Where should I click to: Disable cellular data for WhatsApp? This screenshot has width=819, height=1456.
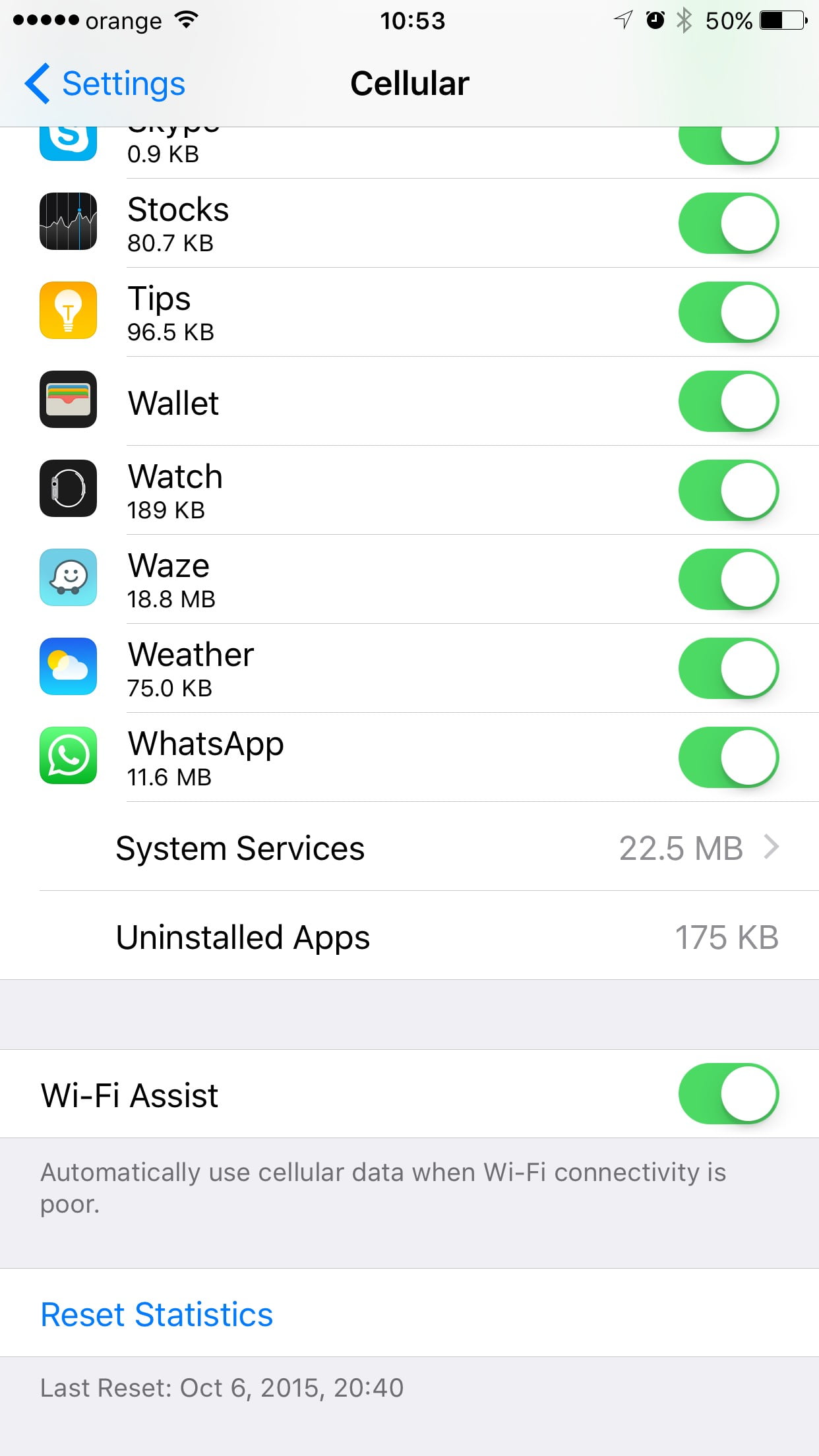730,756
